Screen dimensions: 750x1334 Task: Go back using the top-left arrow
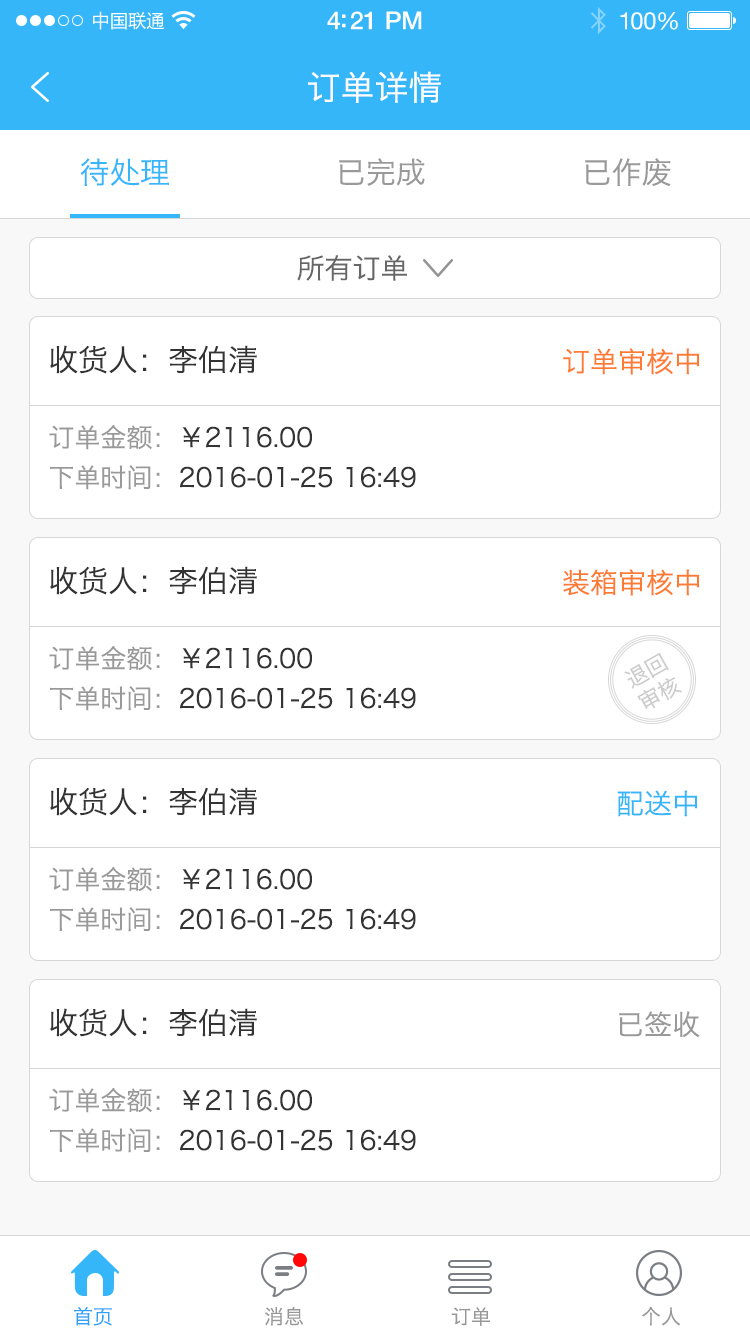pyautogui.click(x=40, y=87)
